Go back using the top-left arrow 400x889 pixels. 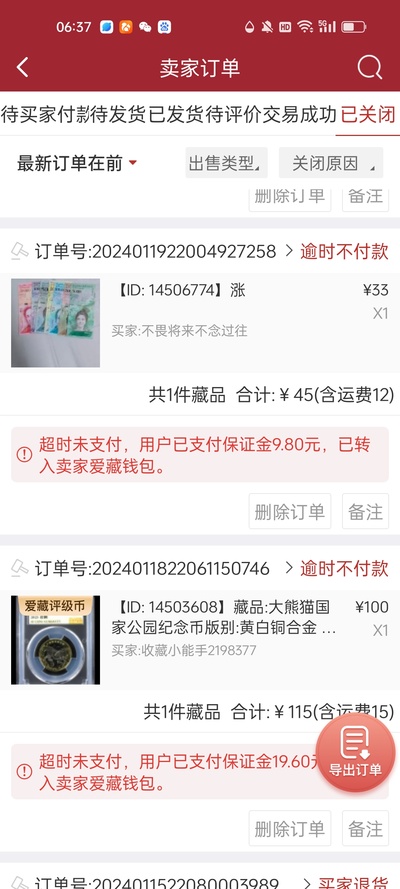point(22,67)
